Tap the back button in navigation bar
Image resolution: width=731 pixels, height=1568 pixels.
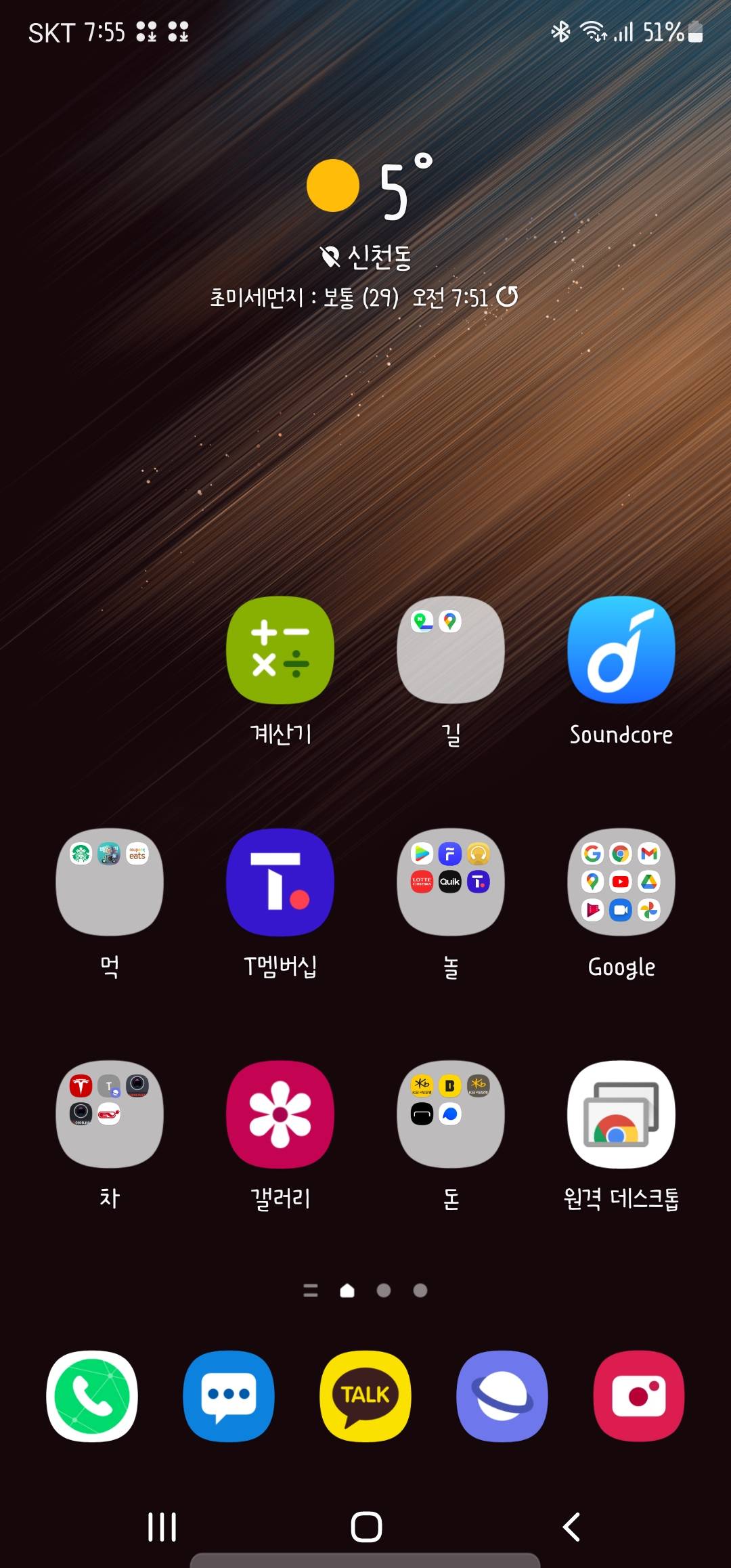pos(571,1527)
